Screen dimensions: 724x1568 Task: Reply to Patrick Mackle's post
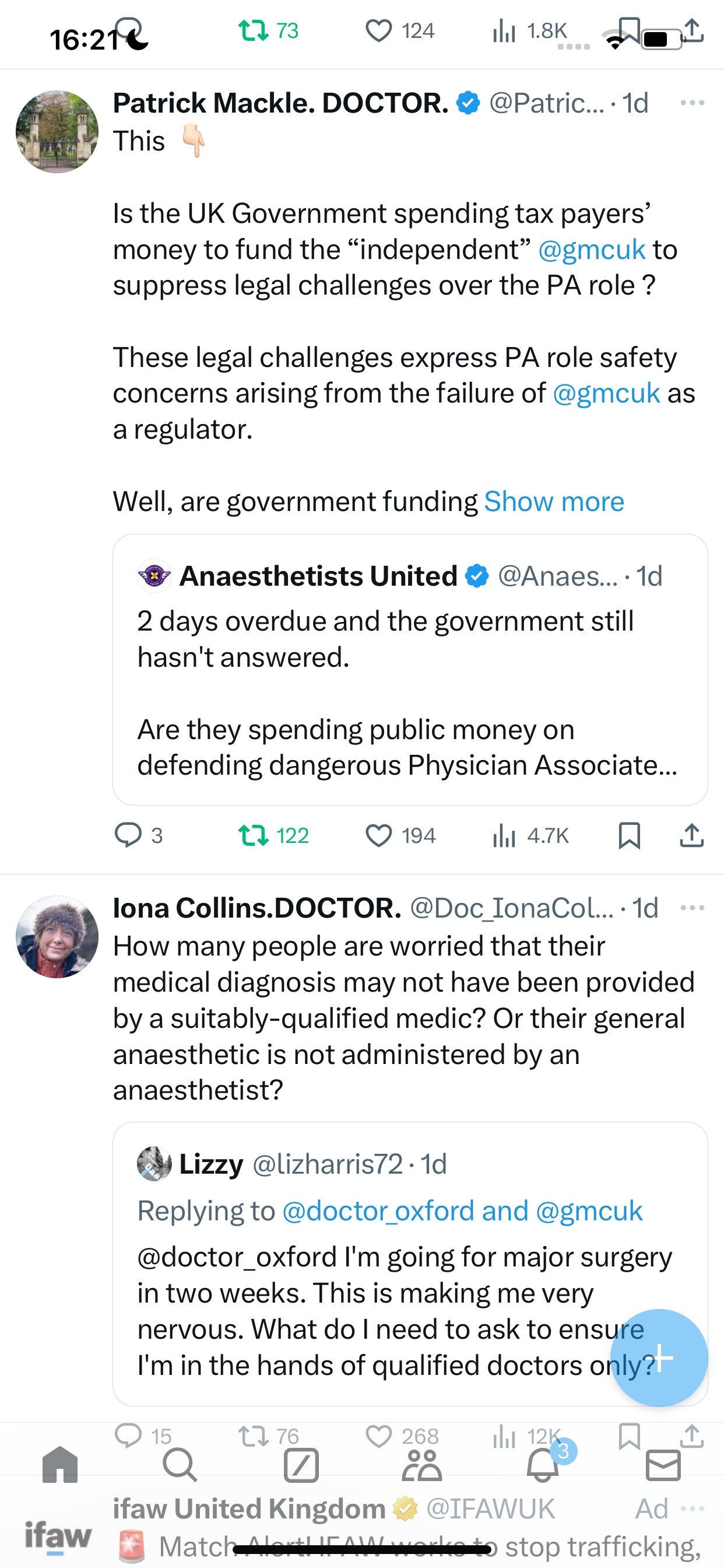139,835
